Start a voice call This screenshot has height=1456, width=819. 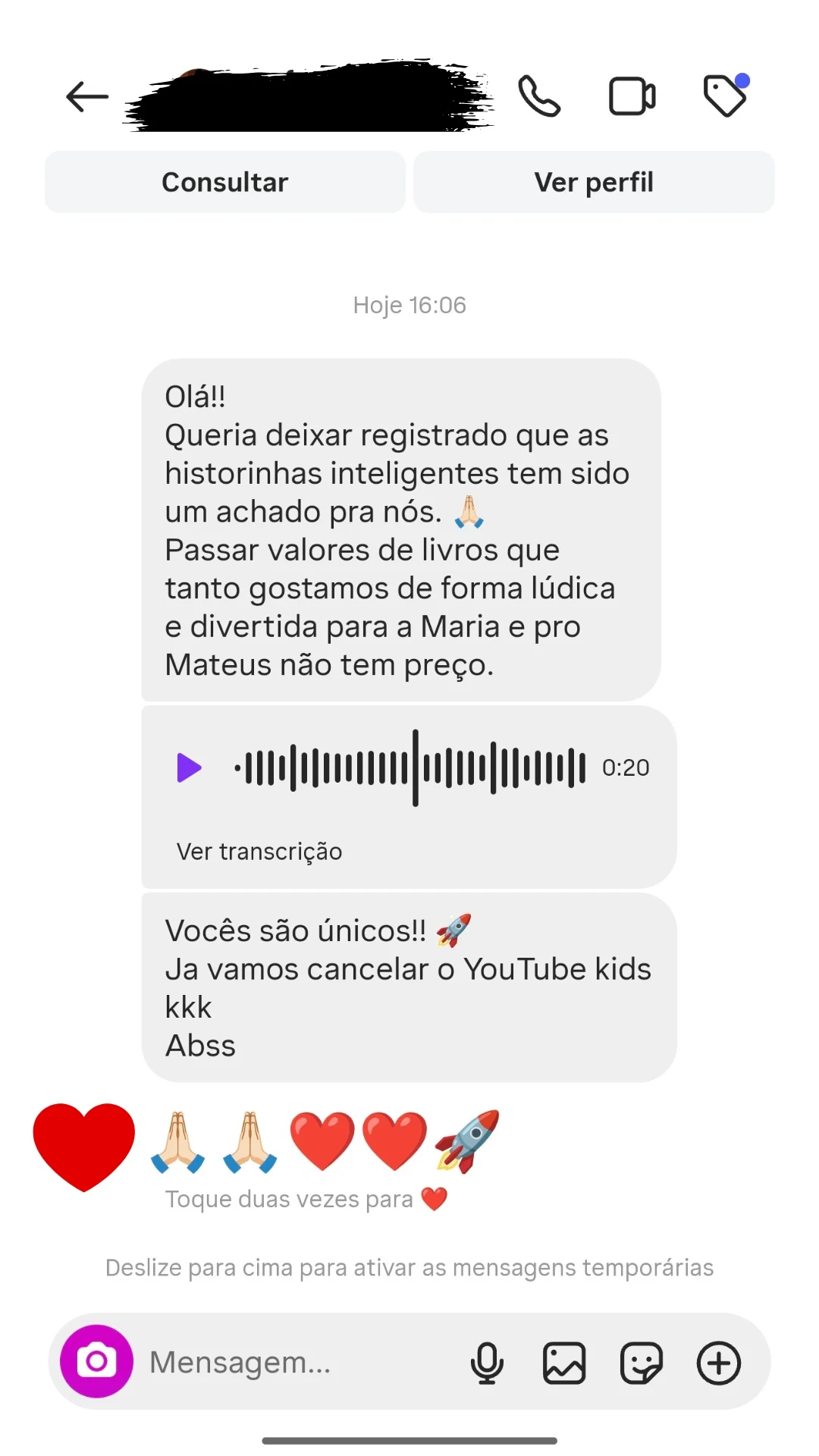tap(539, 96)
